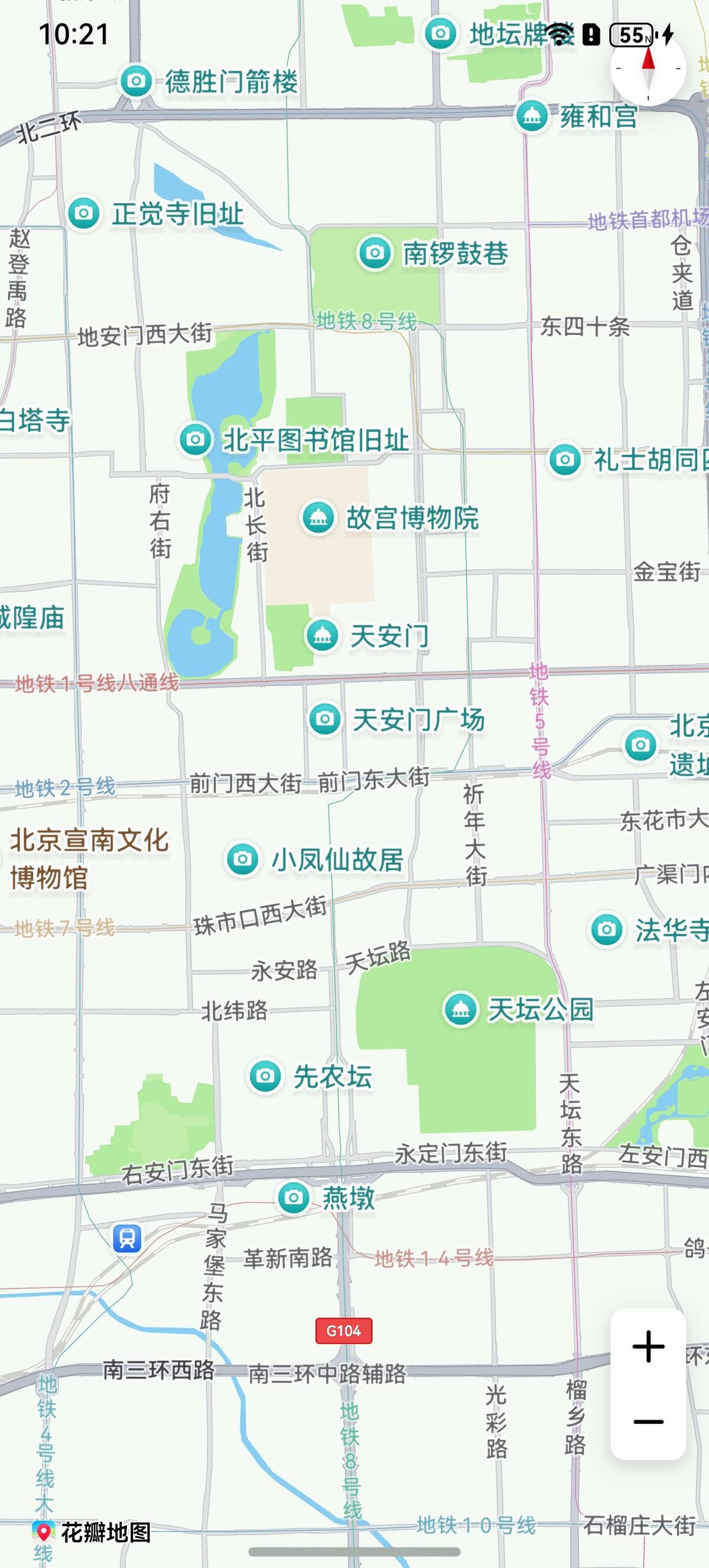Select the 故宫博物院 landmark marker
The image size is (709, 1568).
pyautogui.click(x=318, y=518)
